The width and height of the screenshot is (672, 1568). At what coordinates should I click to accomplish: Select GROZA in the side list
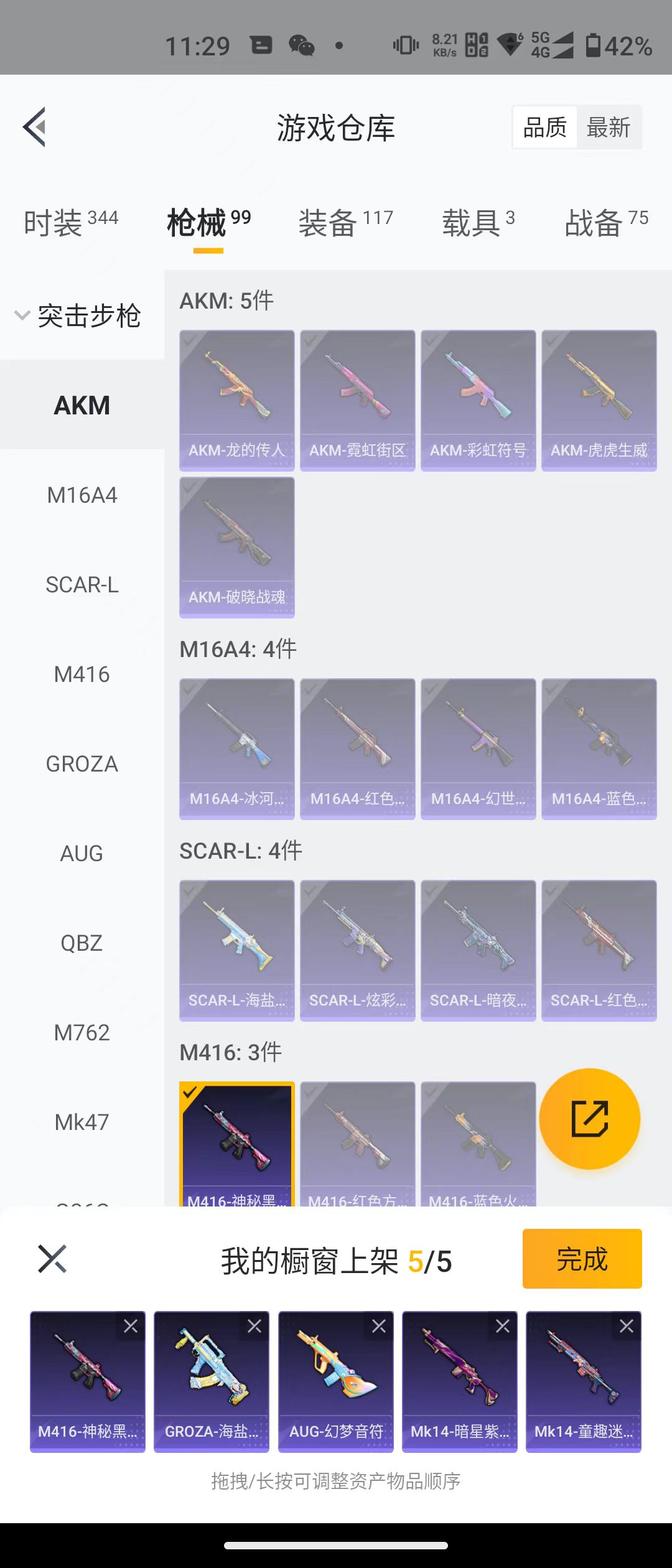[82, 764]
